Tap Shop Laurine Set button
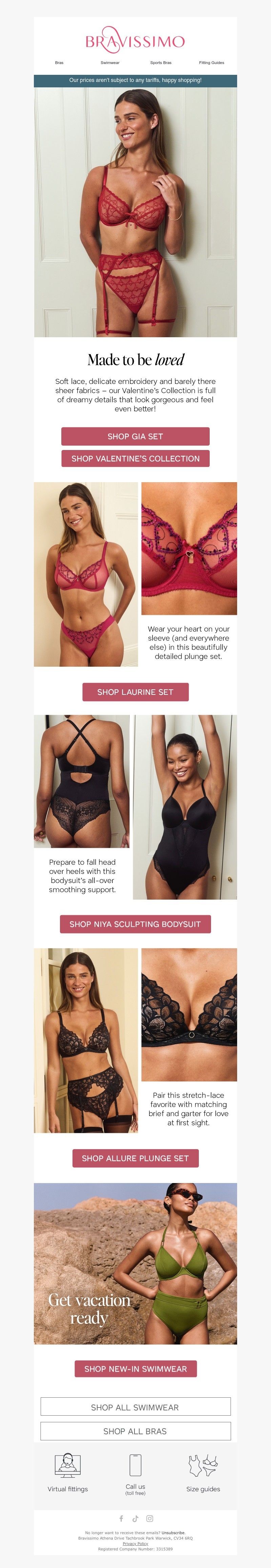Image resolution: width=271 pixels, height=1568 pixels. coord(135,692)
